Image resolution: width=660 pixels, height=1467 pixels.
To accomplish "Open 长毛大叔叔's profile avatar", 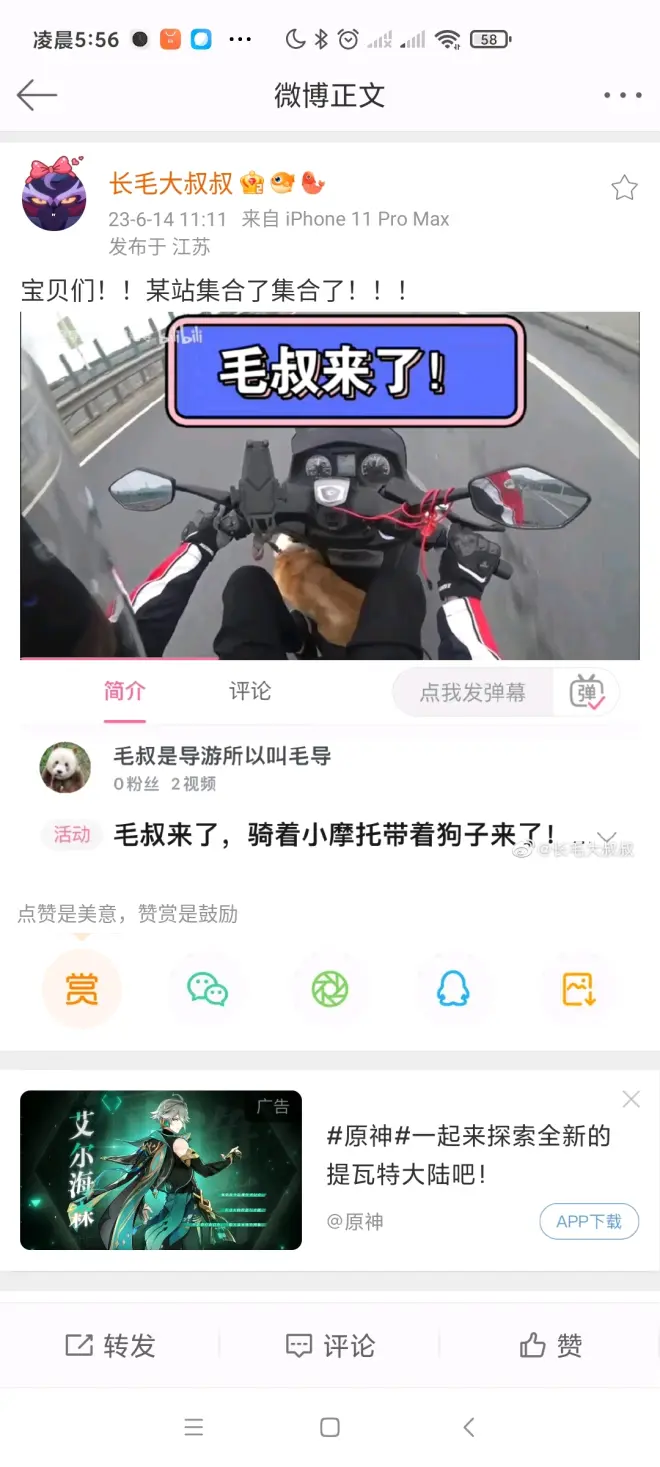I will tap(54, 193).
